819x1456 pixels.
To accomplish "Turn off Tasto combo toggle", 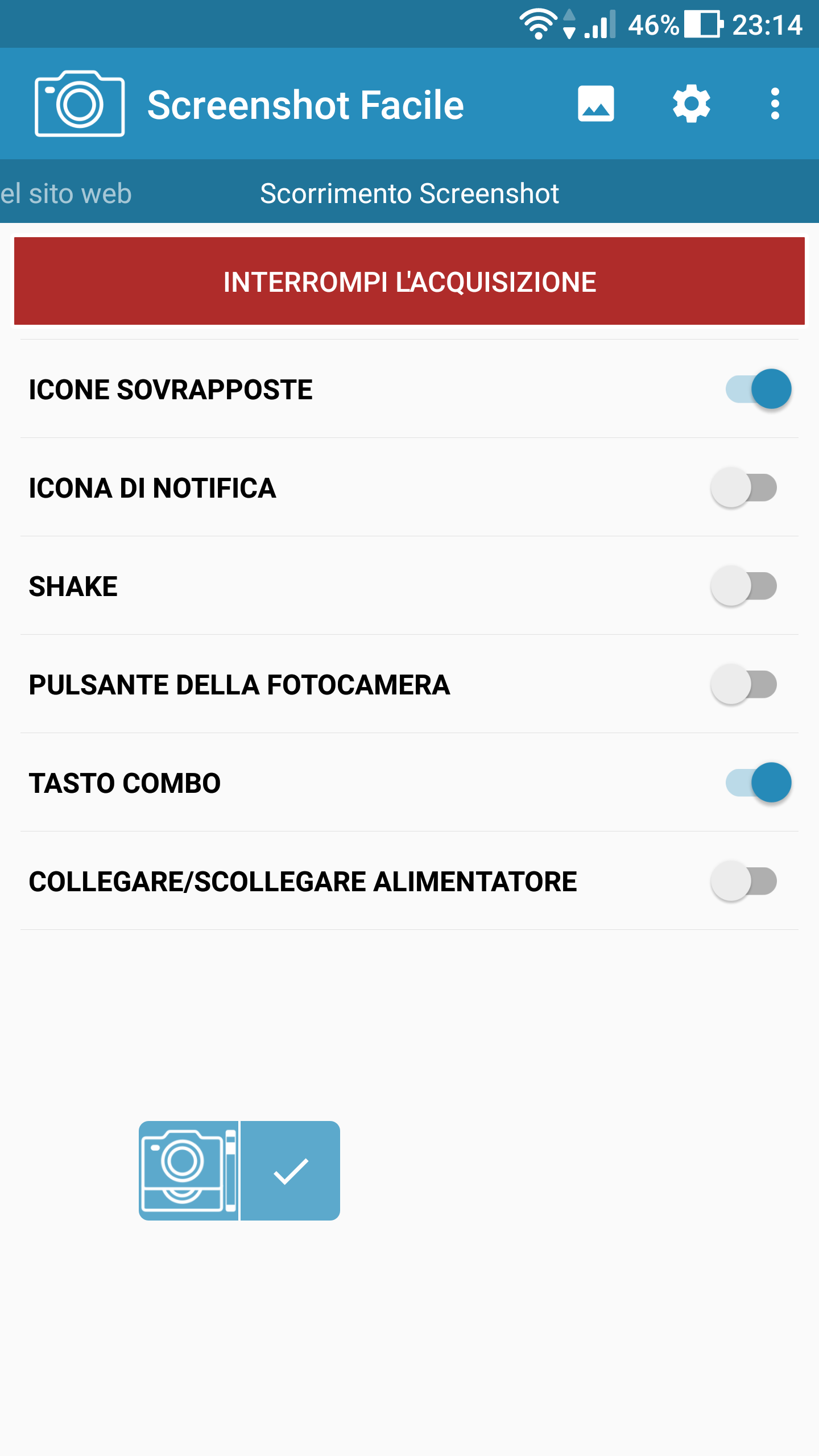I will (x=758, y=783).
